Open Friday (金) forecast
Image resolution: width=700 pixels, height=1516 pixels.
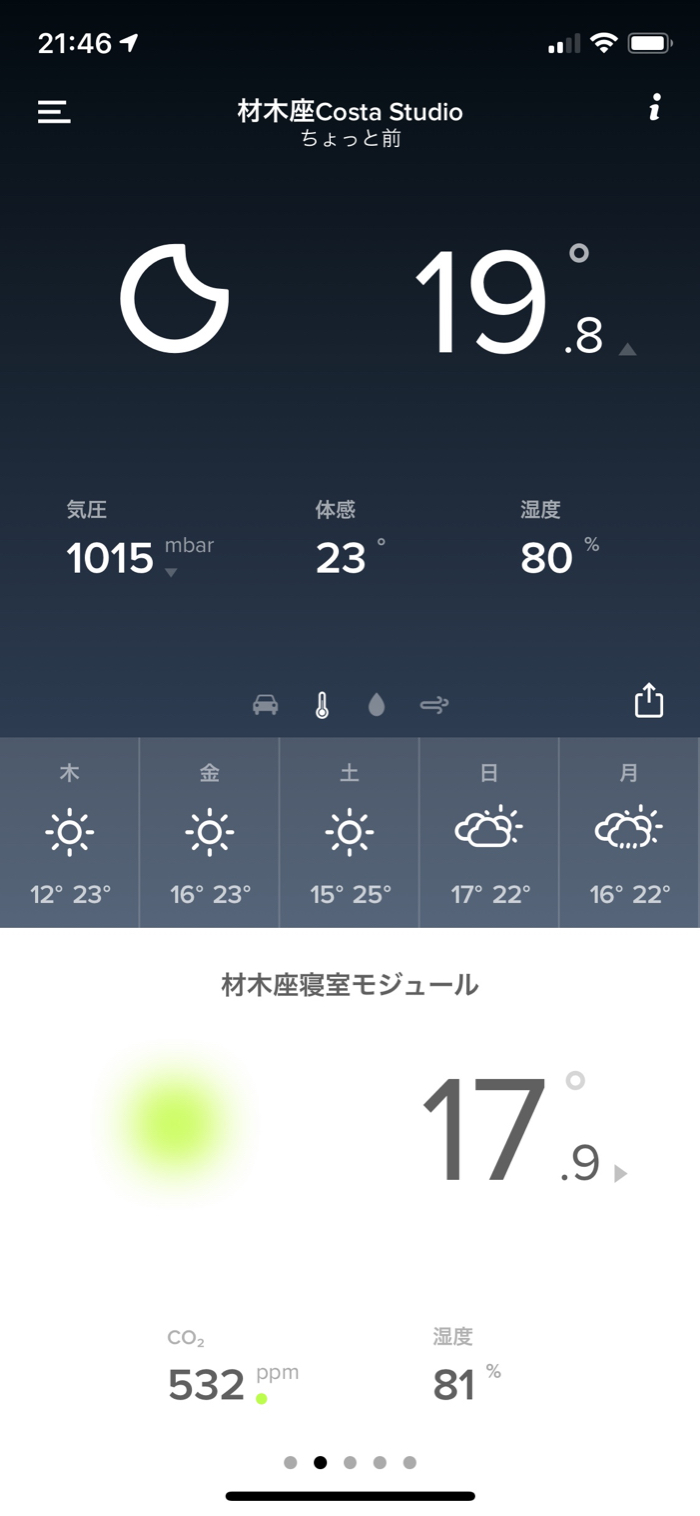click(210, 832)
